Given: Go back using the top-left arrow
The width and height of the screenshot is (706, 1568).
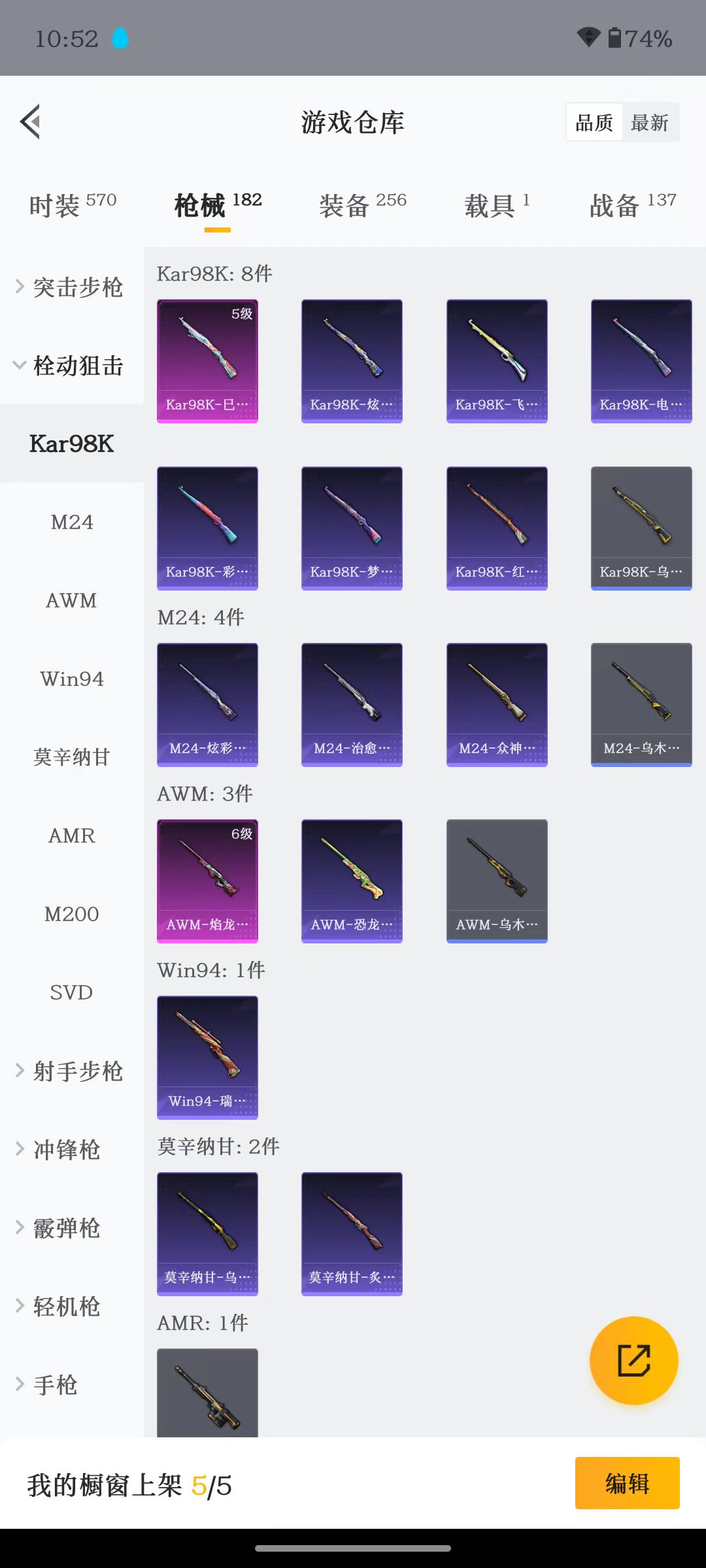Looking at the screenshot, I should coord(30,122).
